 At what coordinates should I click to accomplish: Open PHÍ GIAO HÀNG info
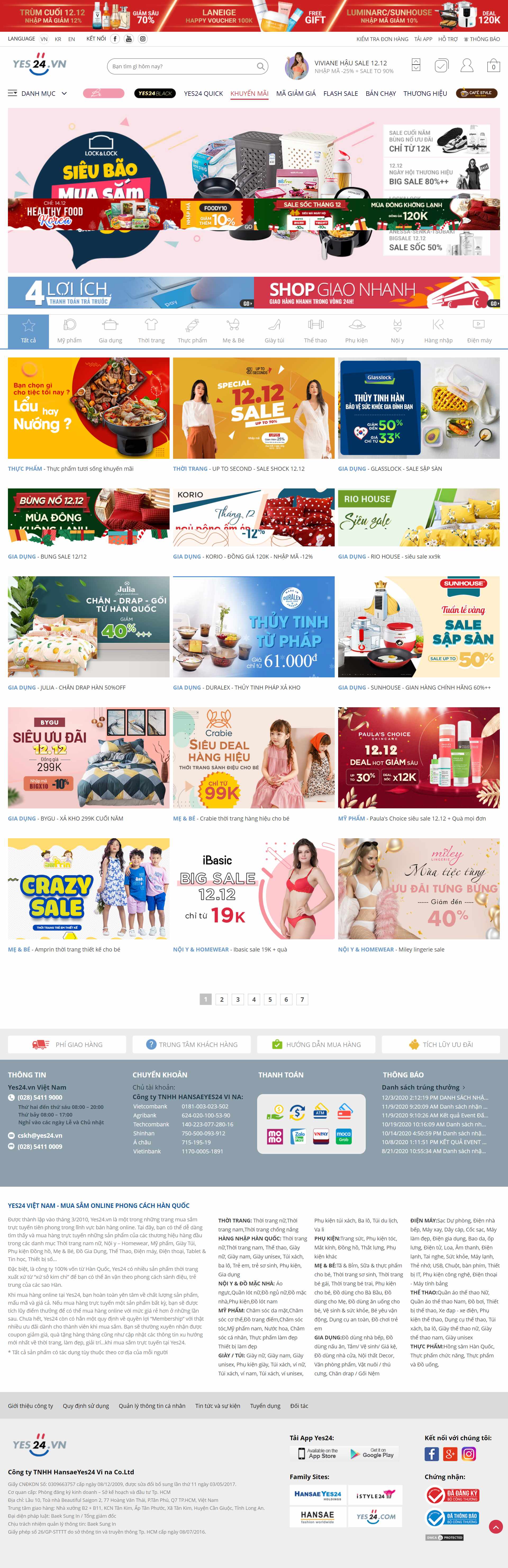(x=67, y=1045)
